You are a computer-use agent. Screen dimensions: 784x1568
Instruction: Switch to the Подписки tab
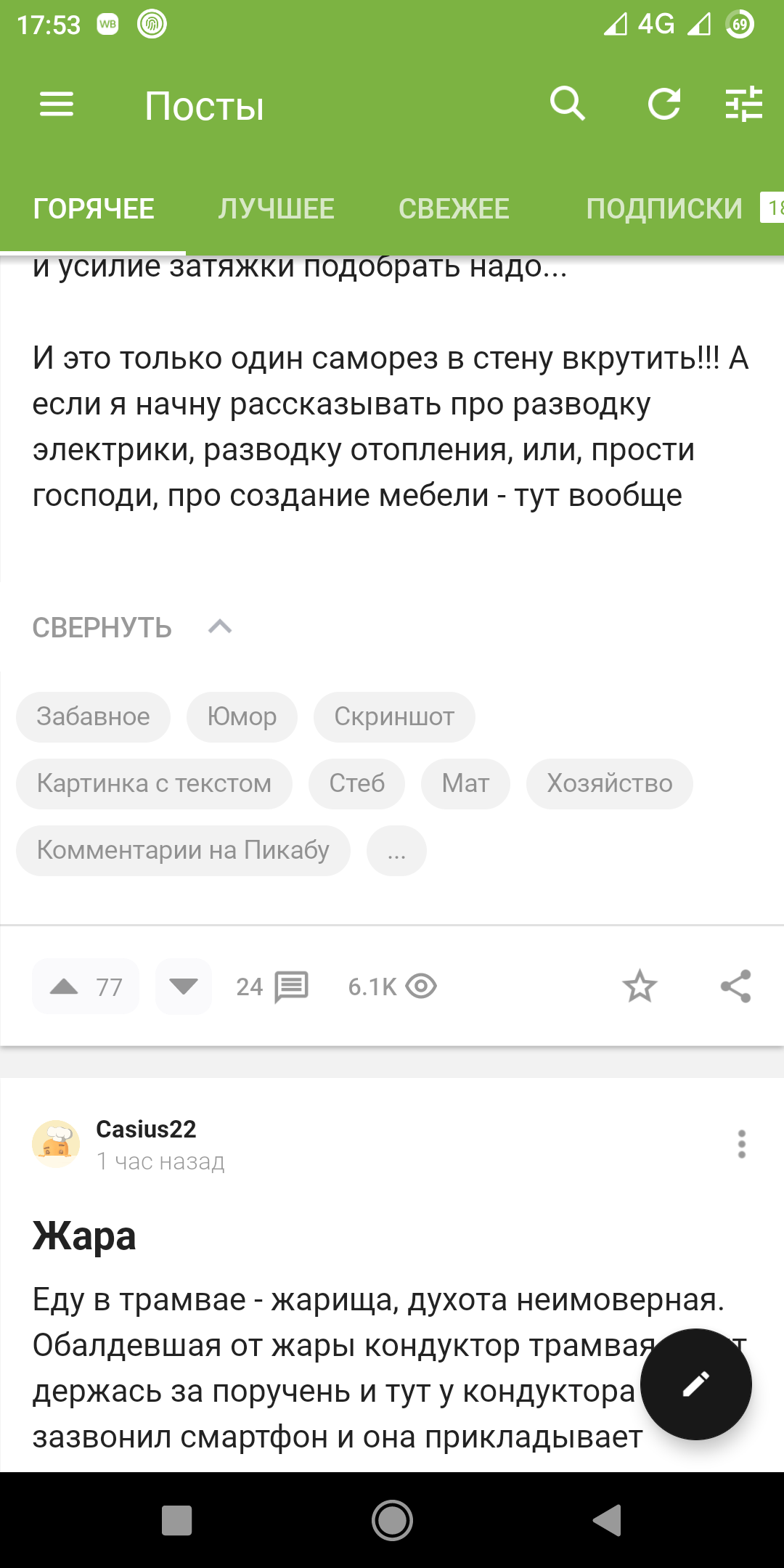coord(664,209)
